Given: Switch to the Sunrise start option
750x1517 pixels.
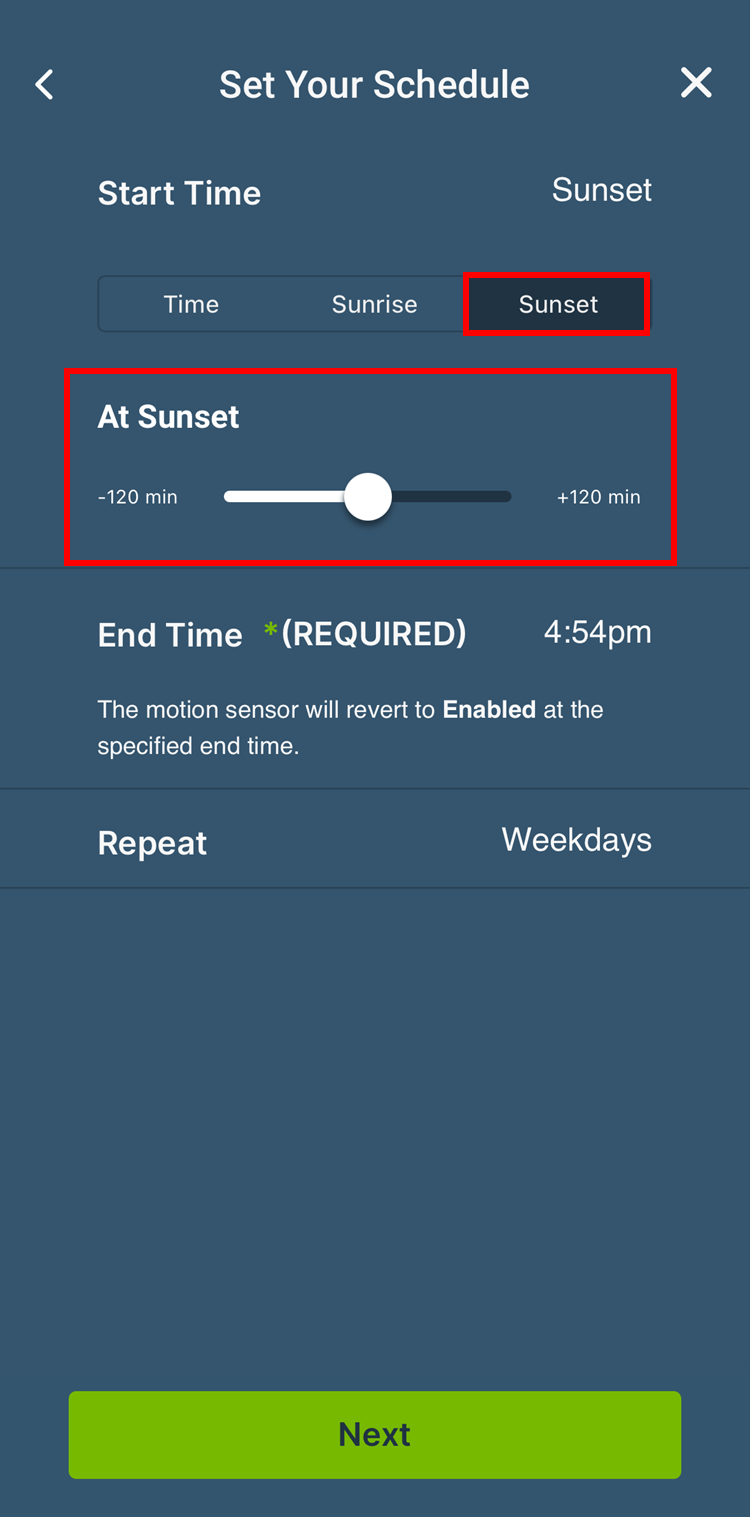Looking at the screenshot, I should click(374, 304).
